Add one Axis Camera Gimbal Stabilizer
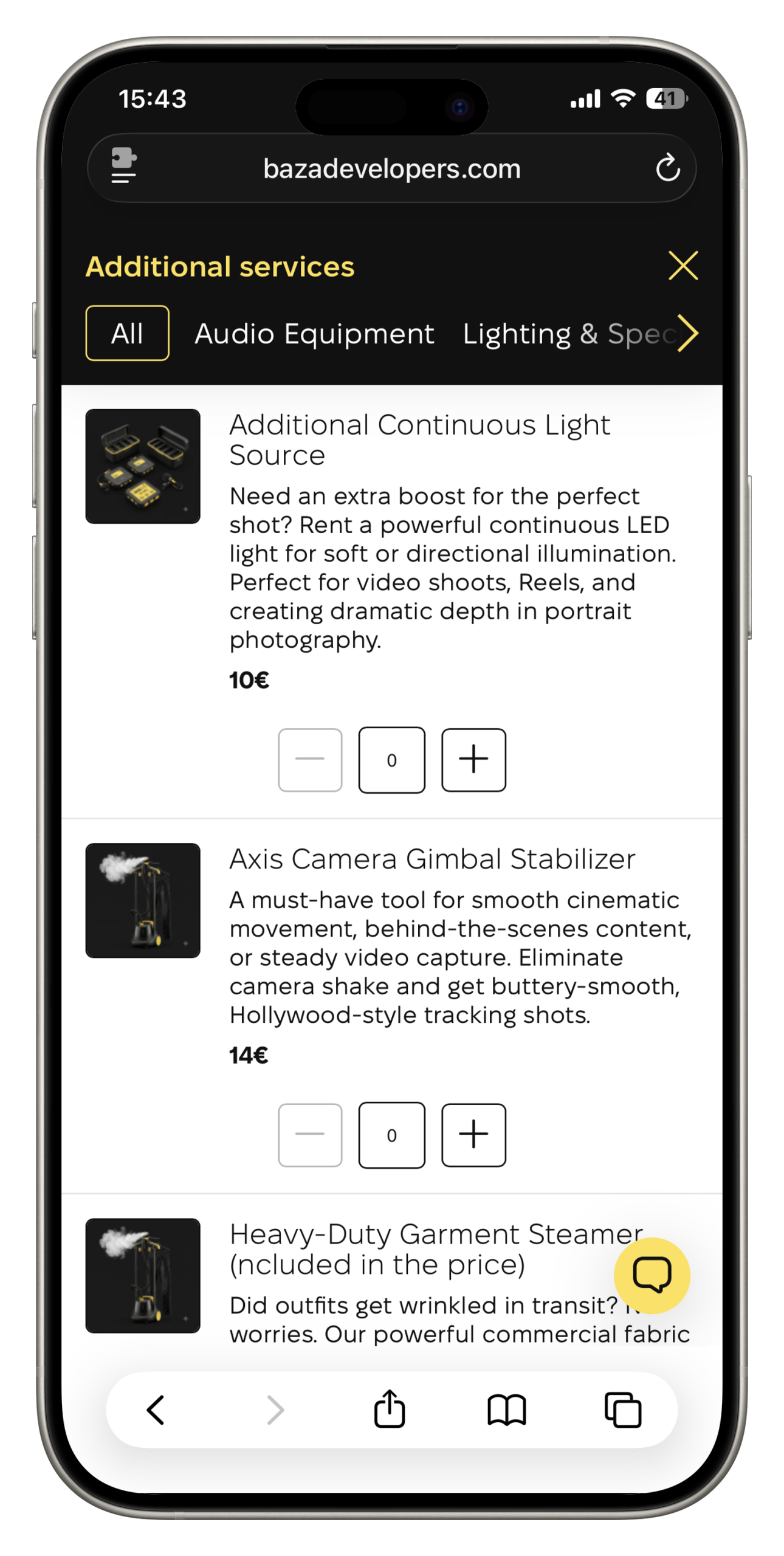784x1556 pixels. (x=473, y=1134)
